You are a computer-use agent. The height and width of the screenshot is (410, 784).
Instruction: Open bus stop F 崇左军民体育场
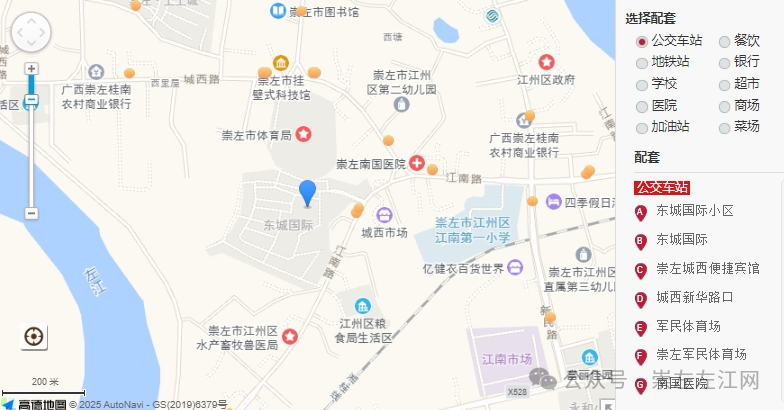pyautogui.click(x=700, y=355)
